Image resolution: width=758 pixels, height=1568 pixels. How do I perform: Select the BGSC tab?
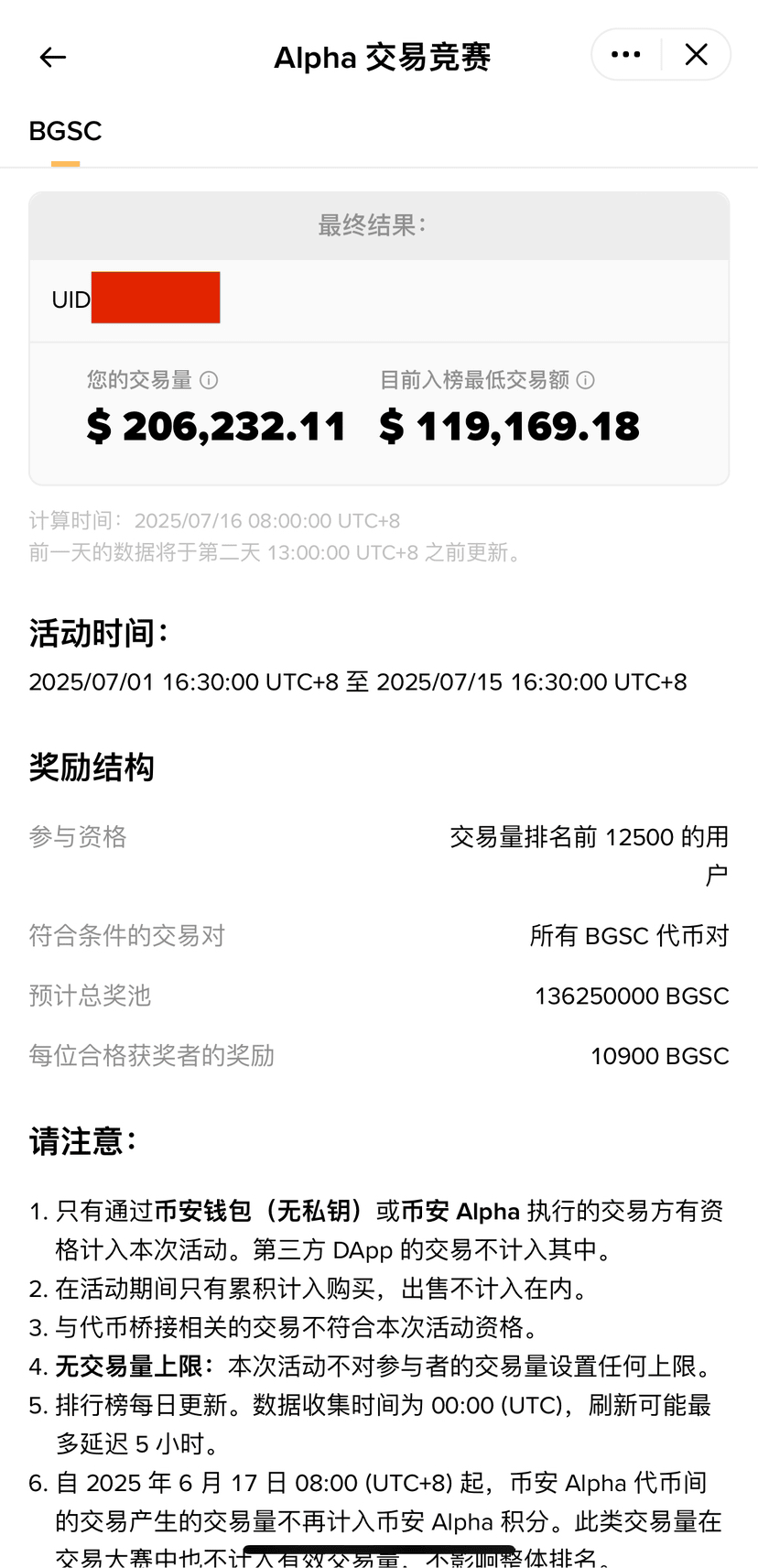pyautogui.click(x=65, y=132)
